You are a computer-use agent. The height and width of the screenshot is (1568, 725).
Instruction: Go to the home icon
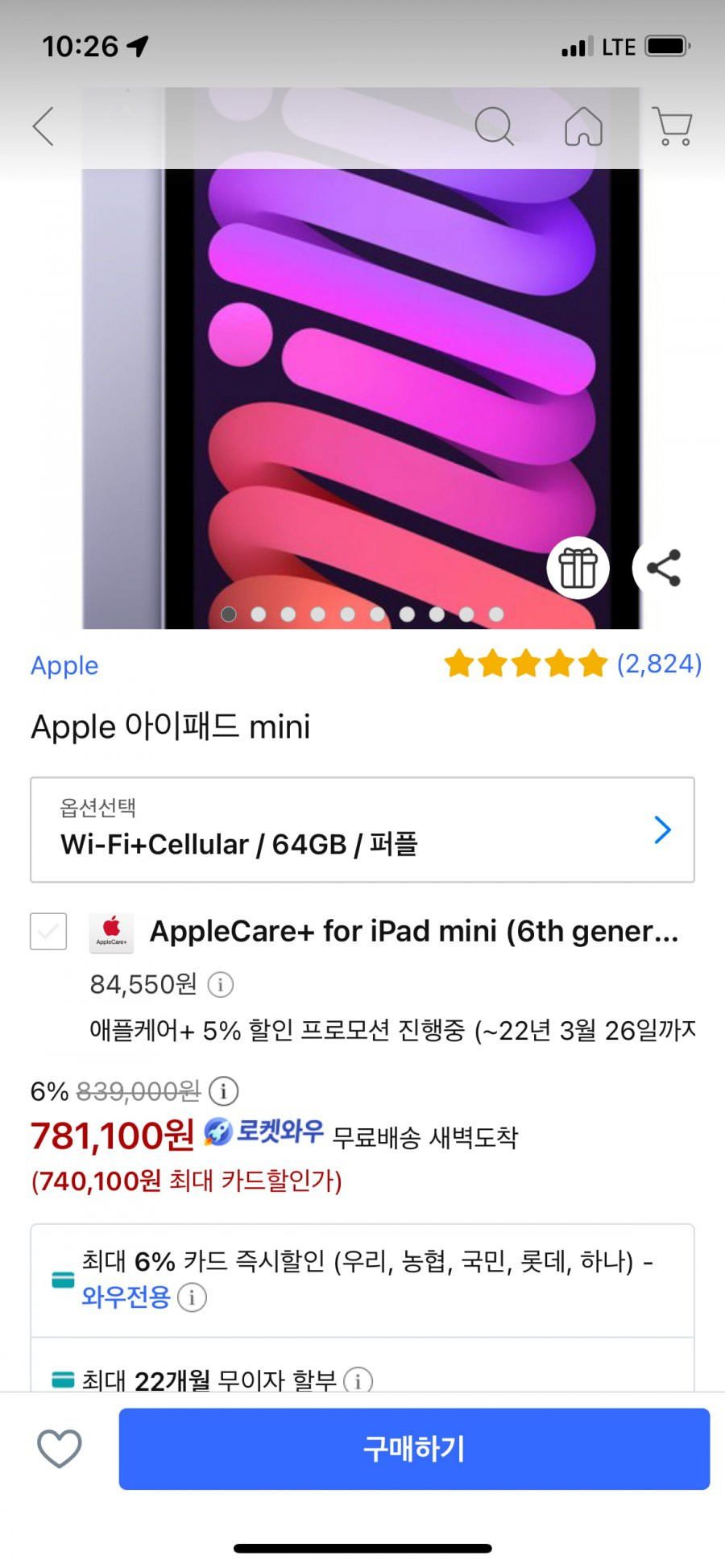tap(583, 126)
